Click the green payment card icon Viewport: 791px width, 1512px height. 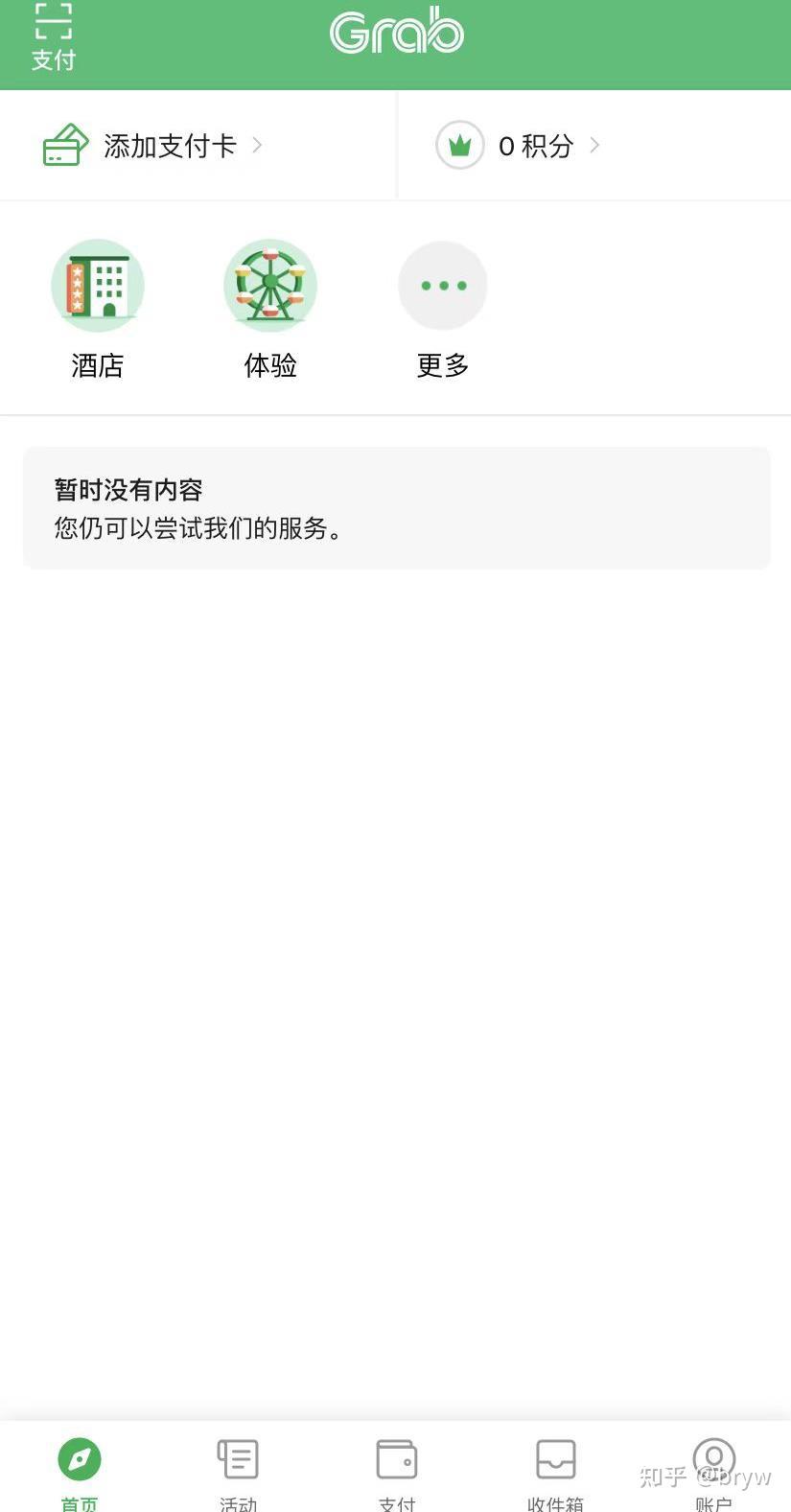pos(63,145)
